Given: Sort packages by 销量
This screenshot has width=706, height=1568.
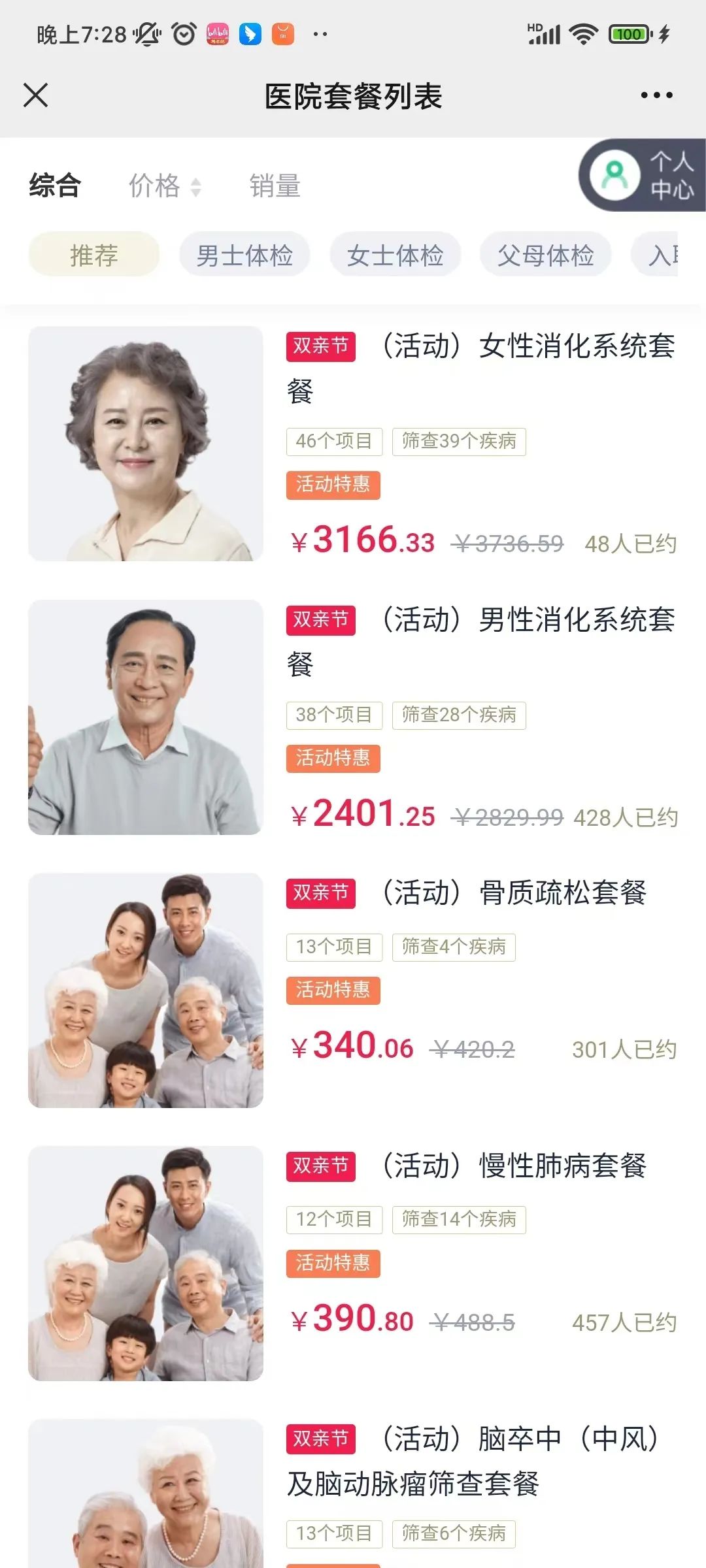Looking at the screenshot, I should pyautogui.click(x=275, y=186).
